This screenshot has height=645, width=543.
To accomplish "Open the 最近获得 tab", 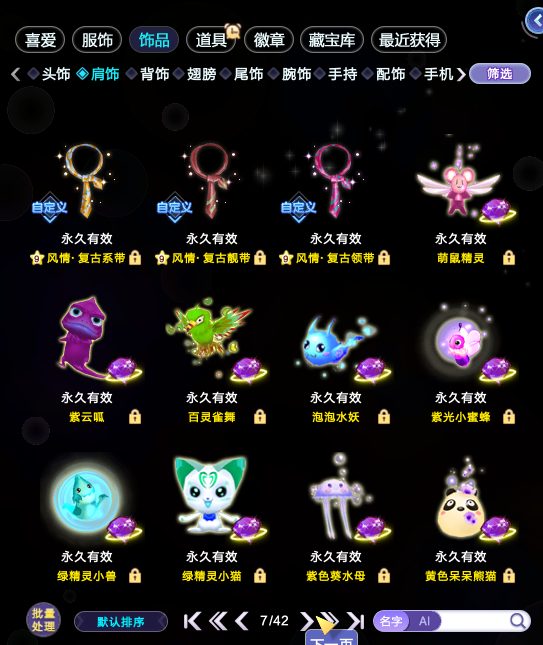I will 409,40.
